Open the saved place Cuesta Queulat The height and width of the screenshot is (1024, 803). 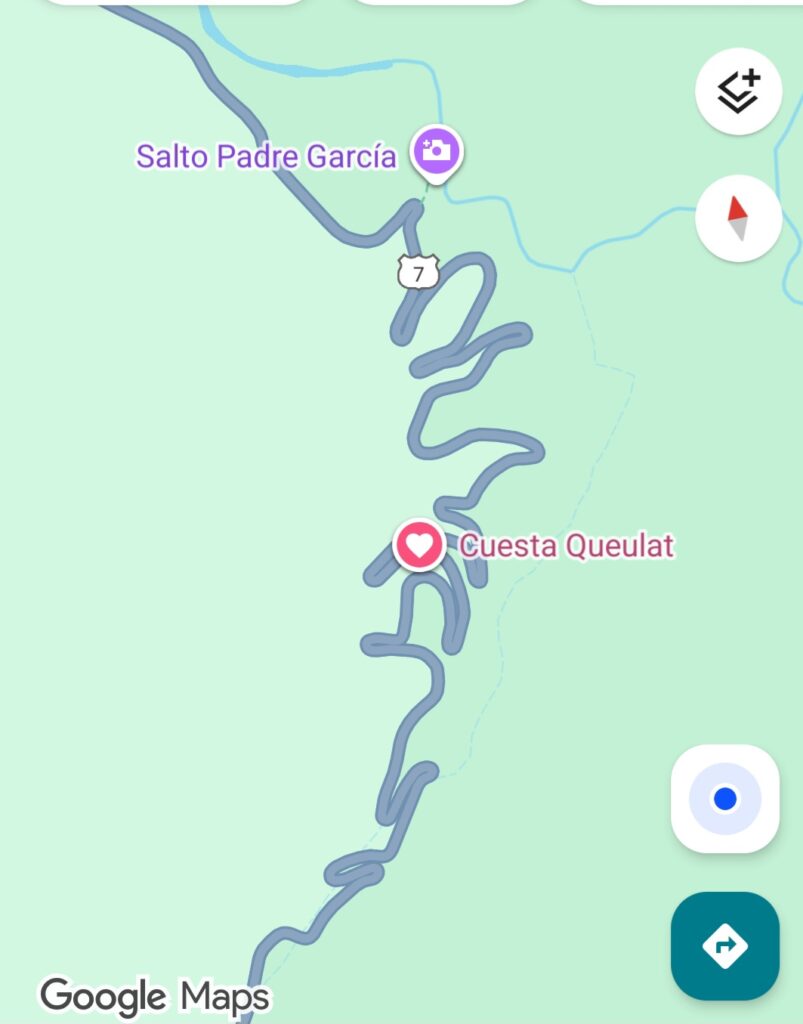419,545
